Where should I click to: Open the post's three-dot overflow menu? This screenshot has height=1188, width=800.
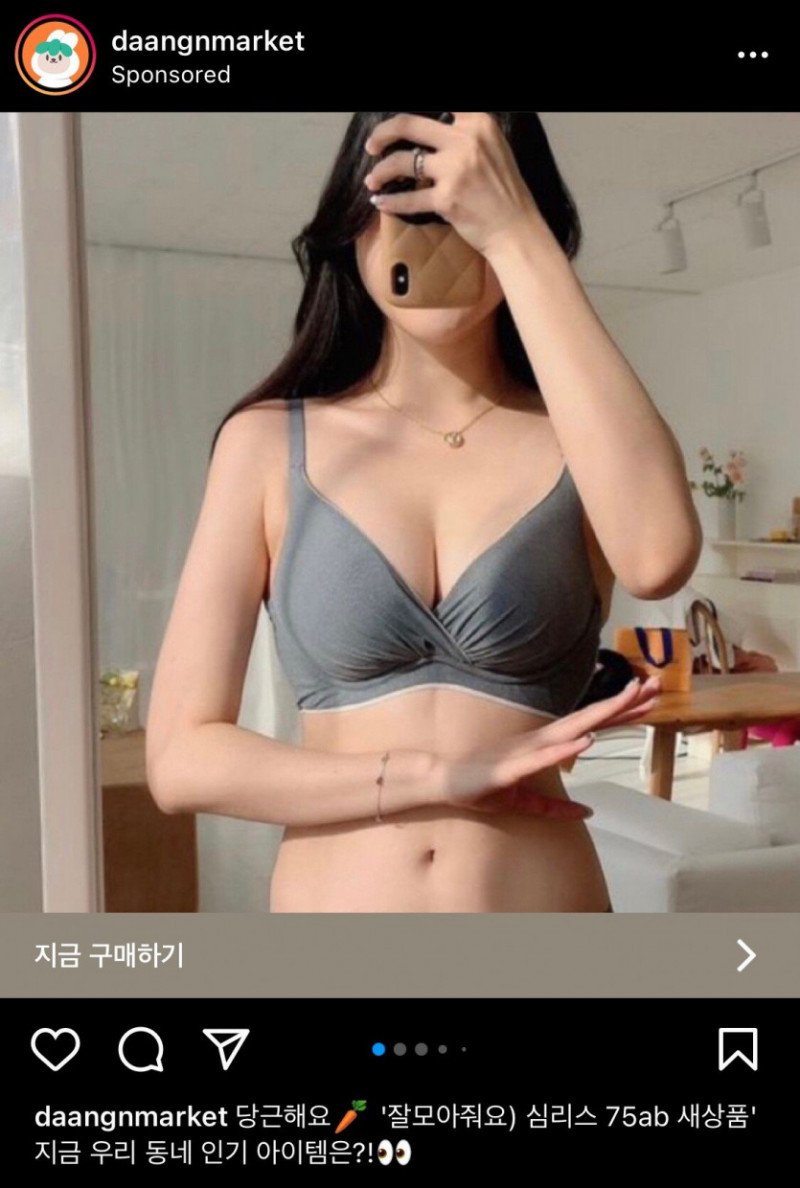(752, 55)
